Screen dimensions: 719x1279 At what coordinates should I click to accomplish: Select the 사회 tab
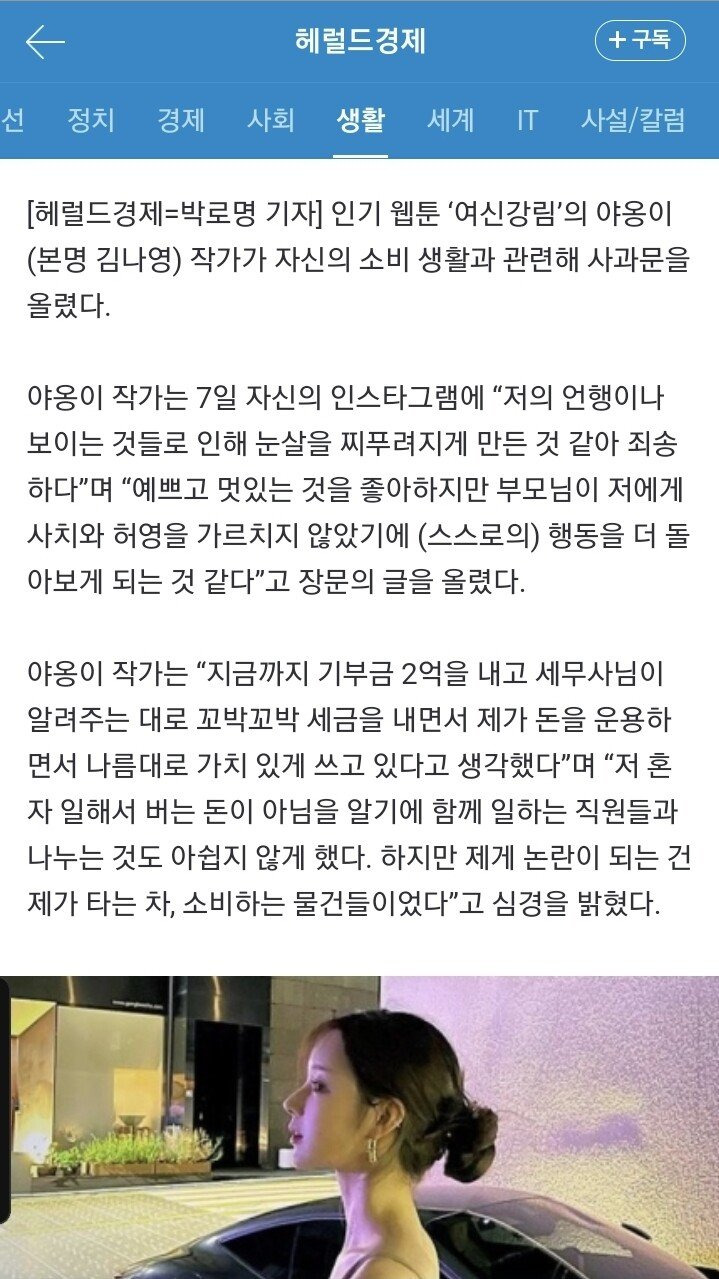coord(271,121)
